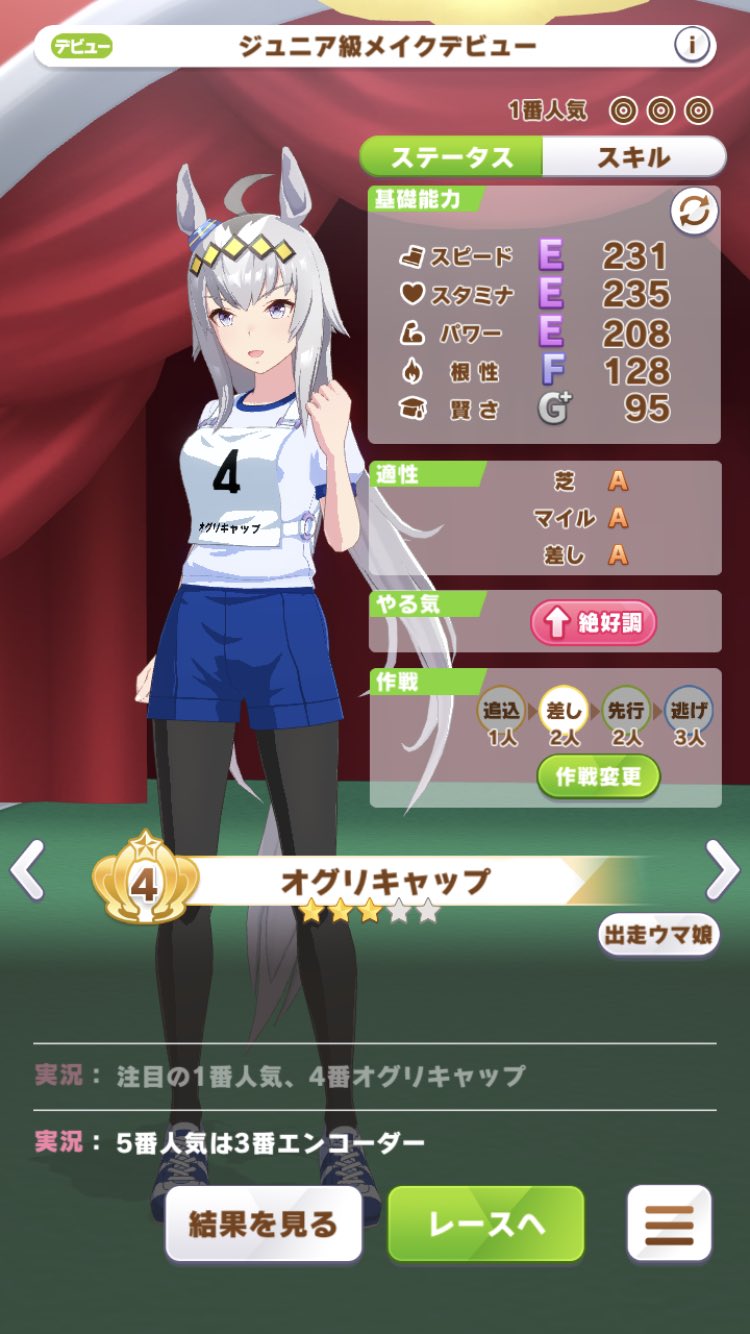750x1334 pixels.
Task: Start the race with レースへ
Action: 486,1224
